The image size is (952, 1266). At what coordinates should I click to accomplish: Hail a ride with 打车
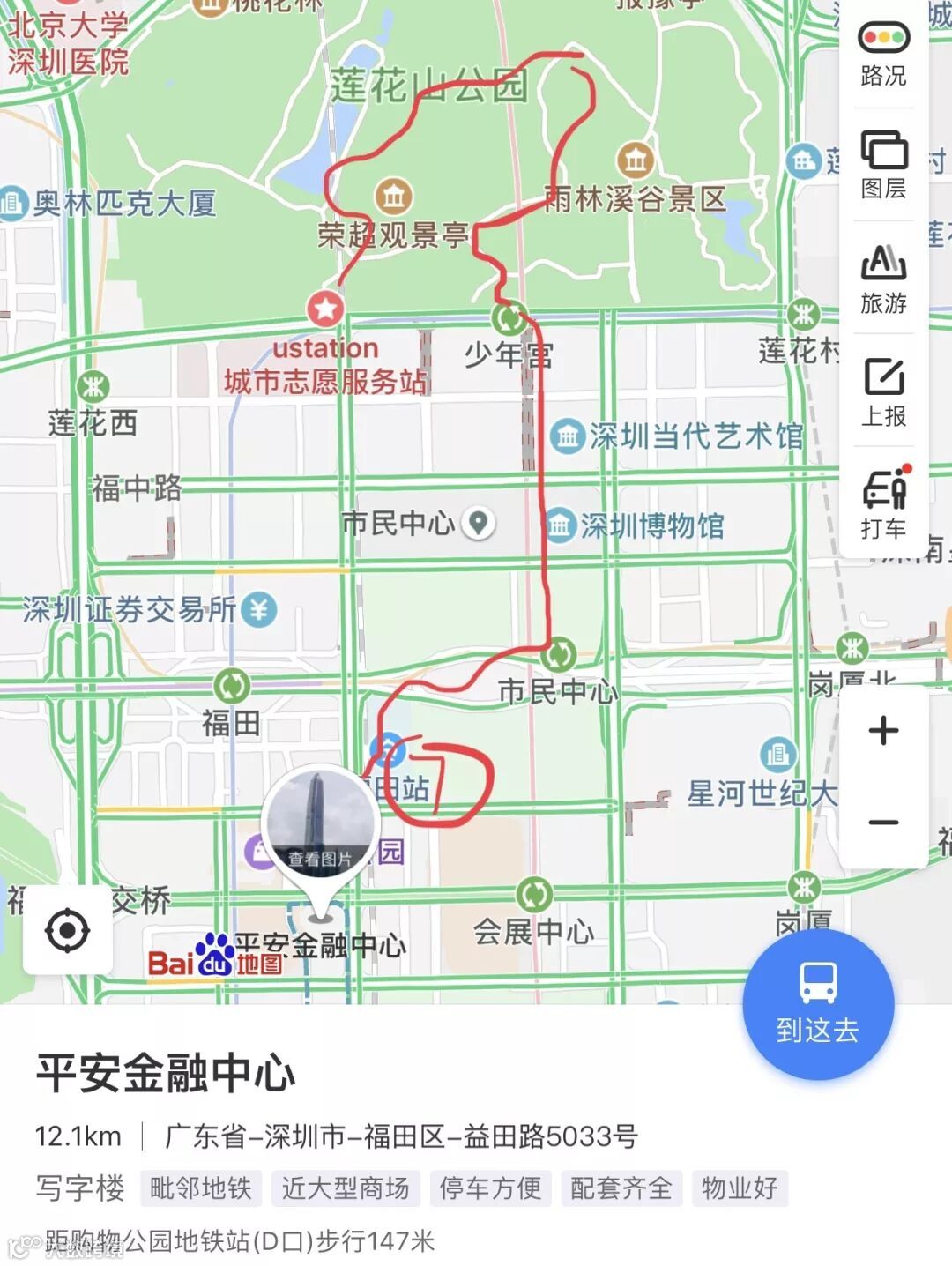(883, 504)
